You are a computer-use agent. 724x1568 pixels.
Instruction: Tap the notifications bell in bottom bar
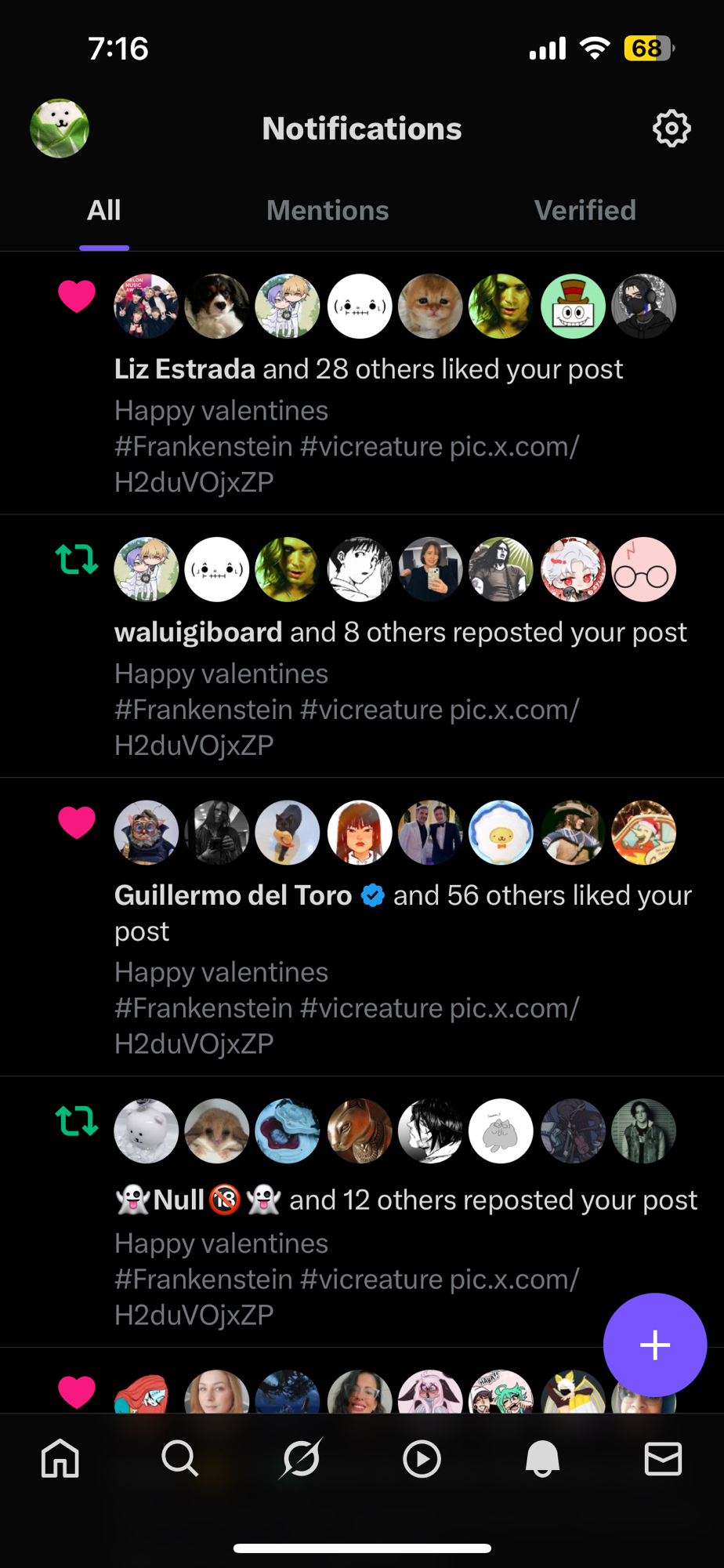[542, 1459]
